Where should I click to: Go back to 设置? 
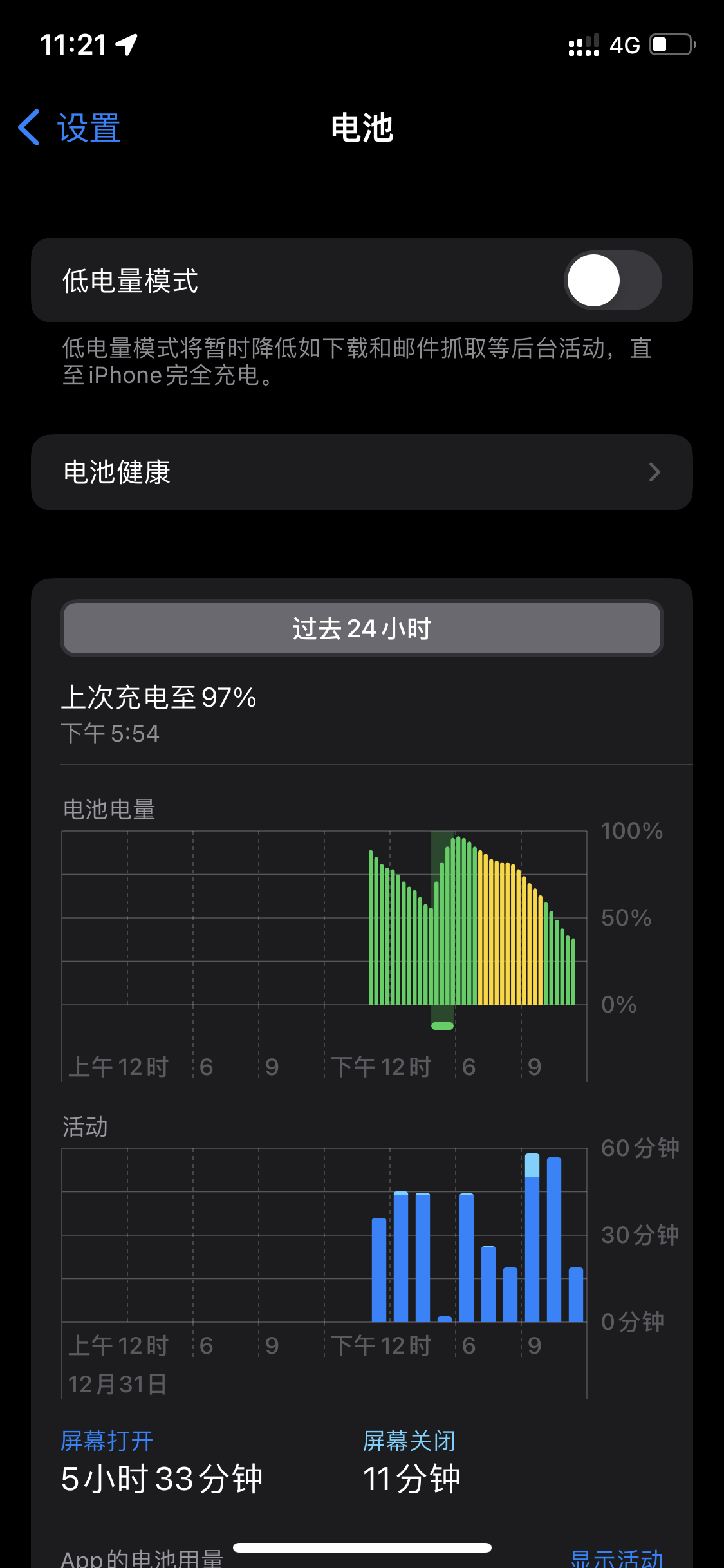tap(70, 127)
